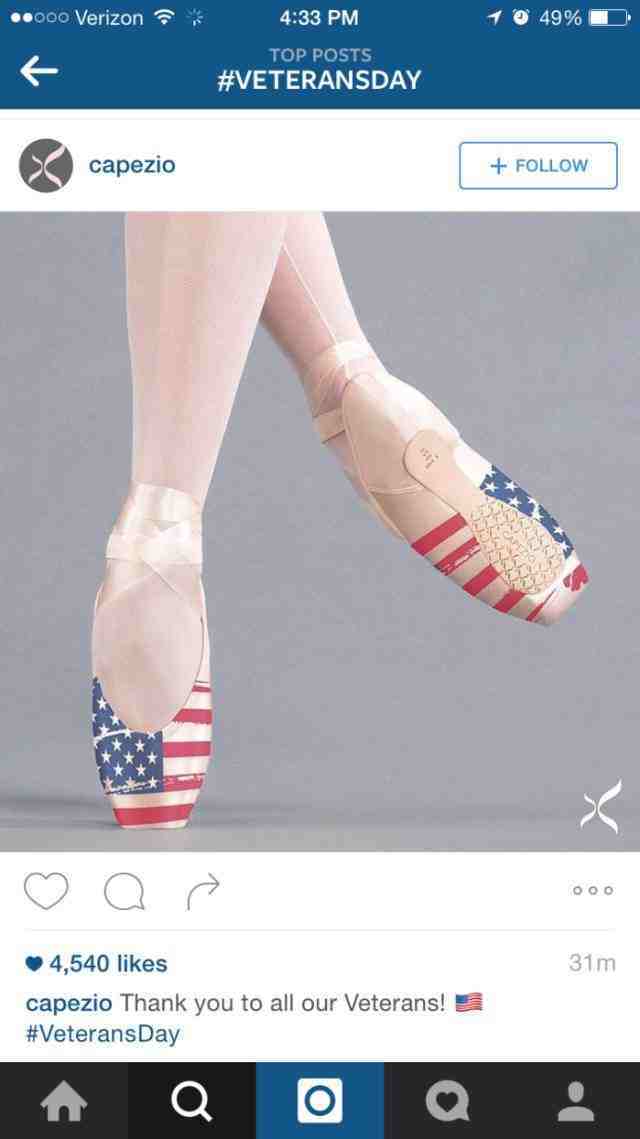Share the post with the arrow icon
The width and height of the screenshot is (640, 1139).
(x=202, y=890)
